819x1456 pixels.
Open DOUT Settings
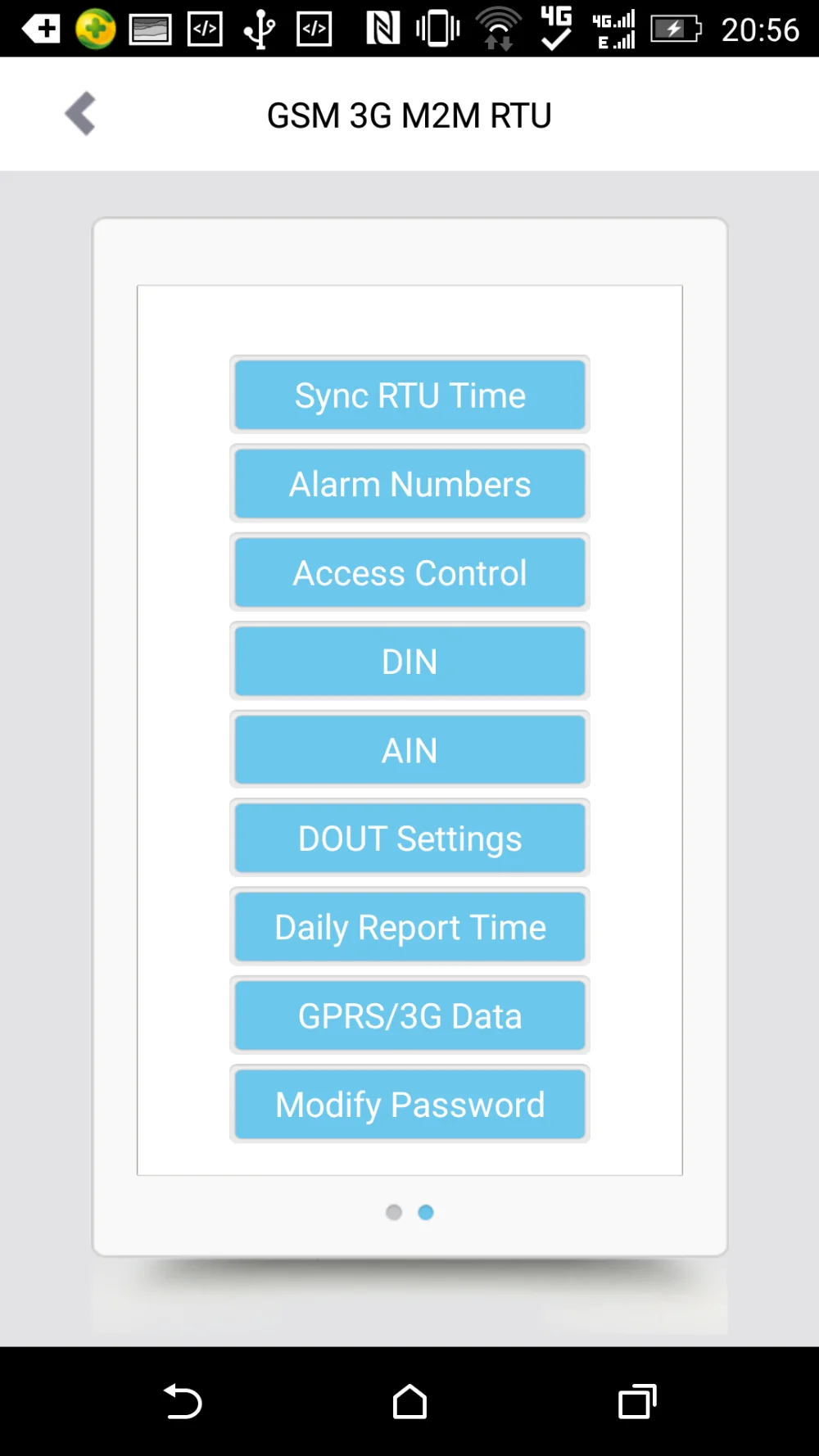[409, 839]
